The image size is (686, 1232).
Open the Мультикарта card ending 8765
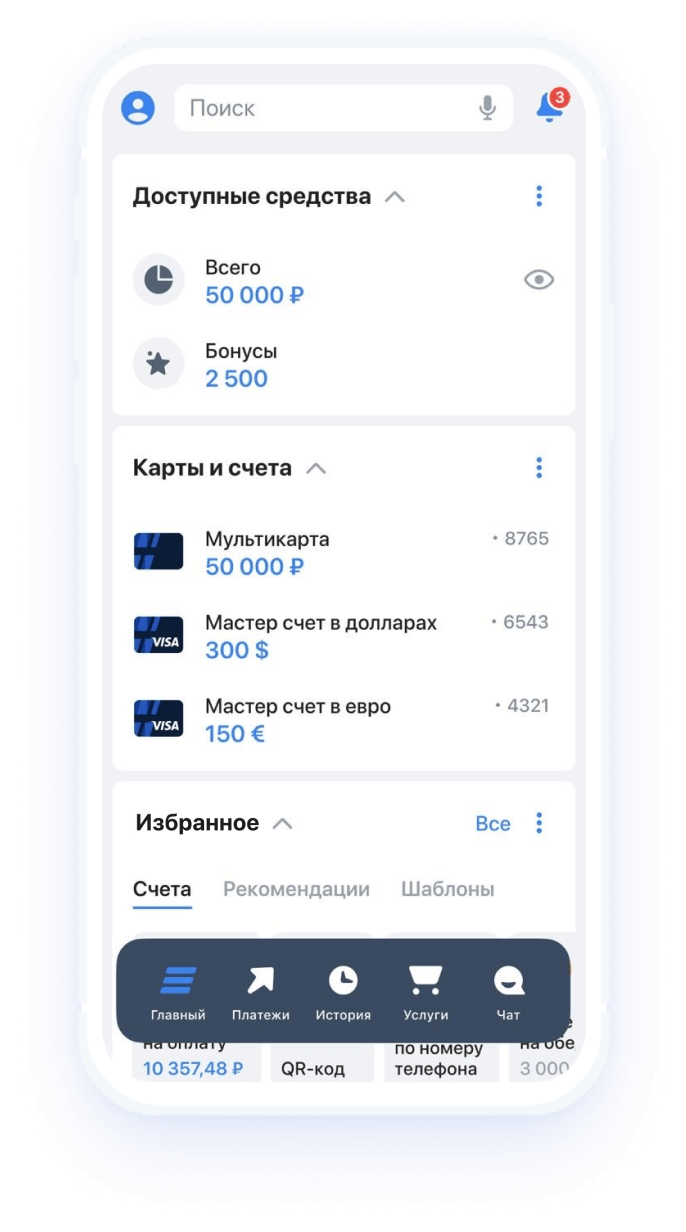(x=340, y=552)
